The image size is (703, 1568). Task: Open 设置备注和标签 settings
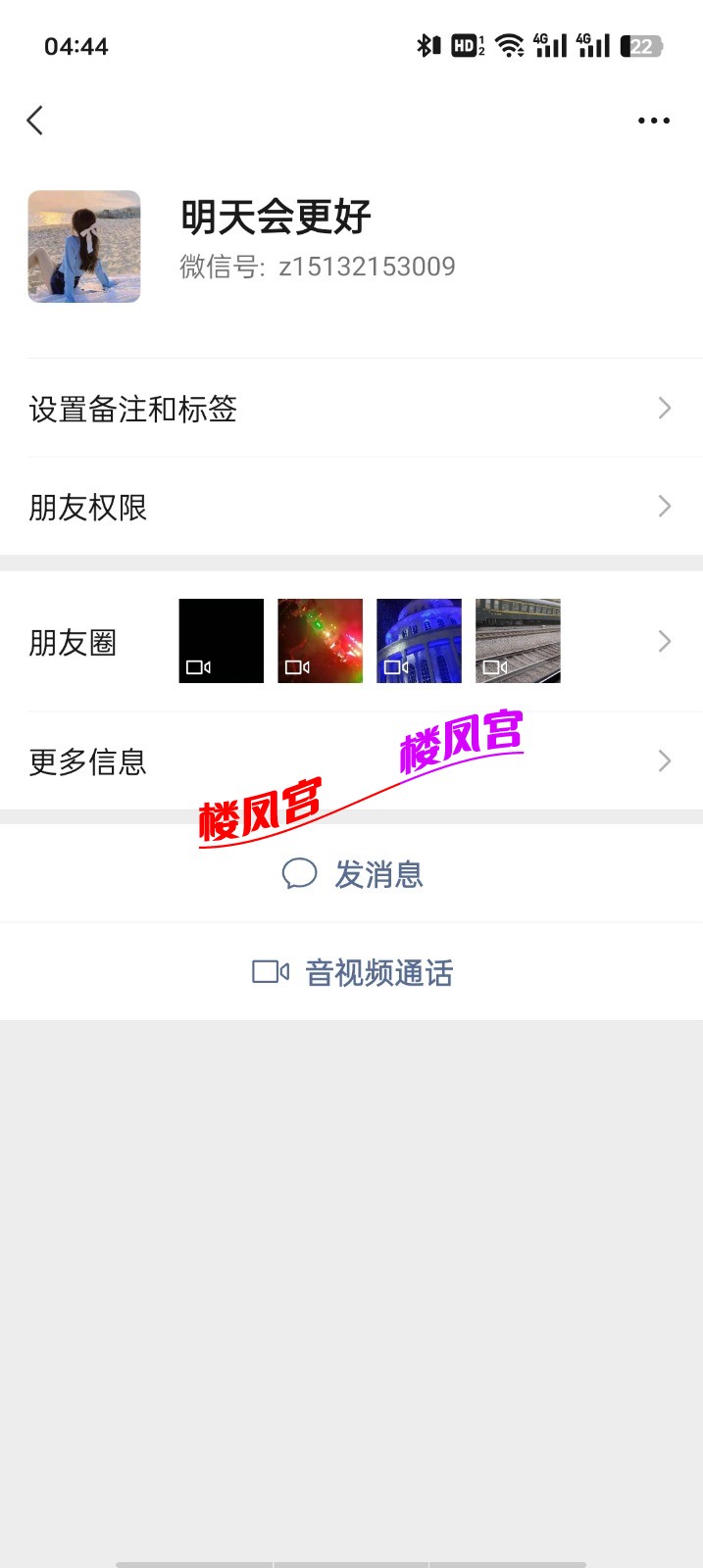click(x=351, y=409)
